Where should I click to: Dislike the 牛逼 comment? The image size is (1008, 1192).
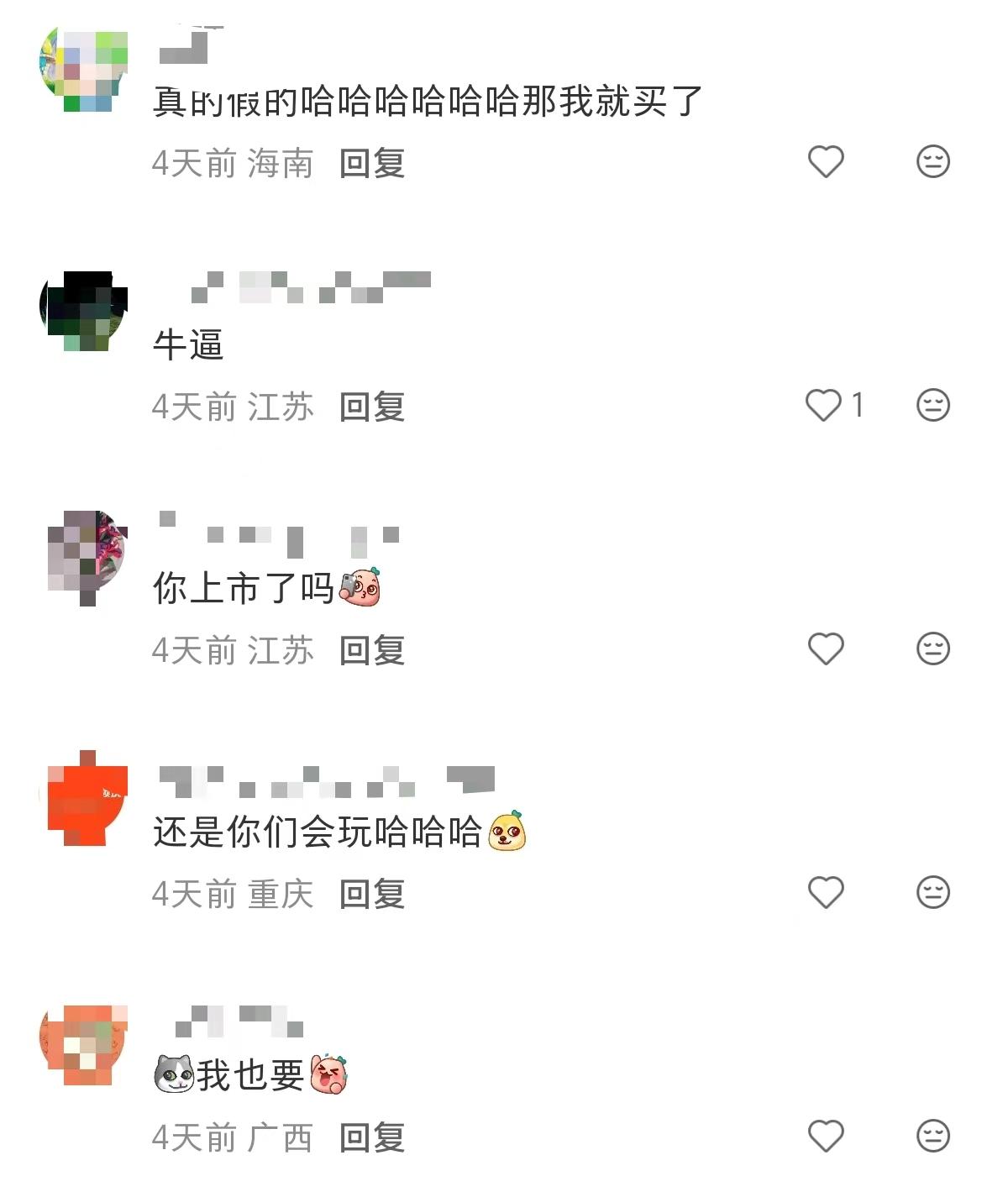pyautogui.click(x=932, y=405)
